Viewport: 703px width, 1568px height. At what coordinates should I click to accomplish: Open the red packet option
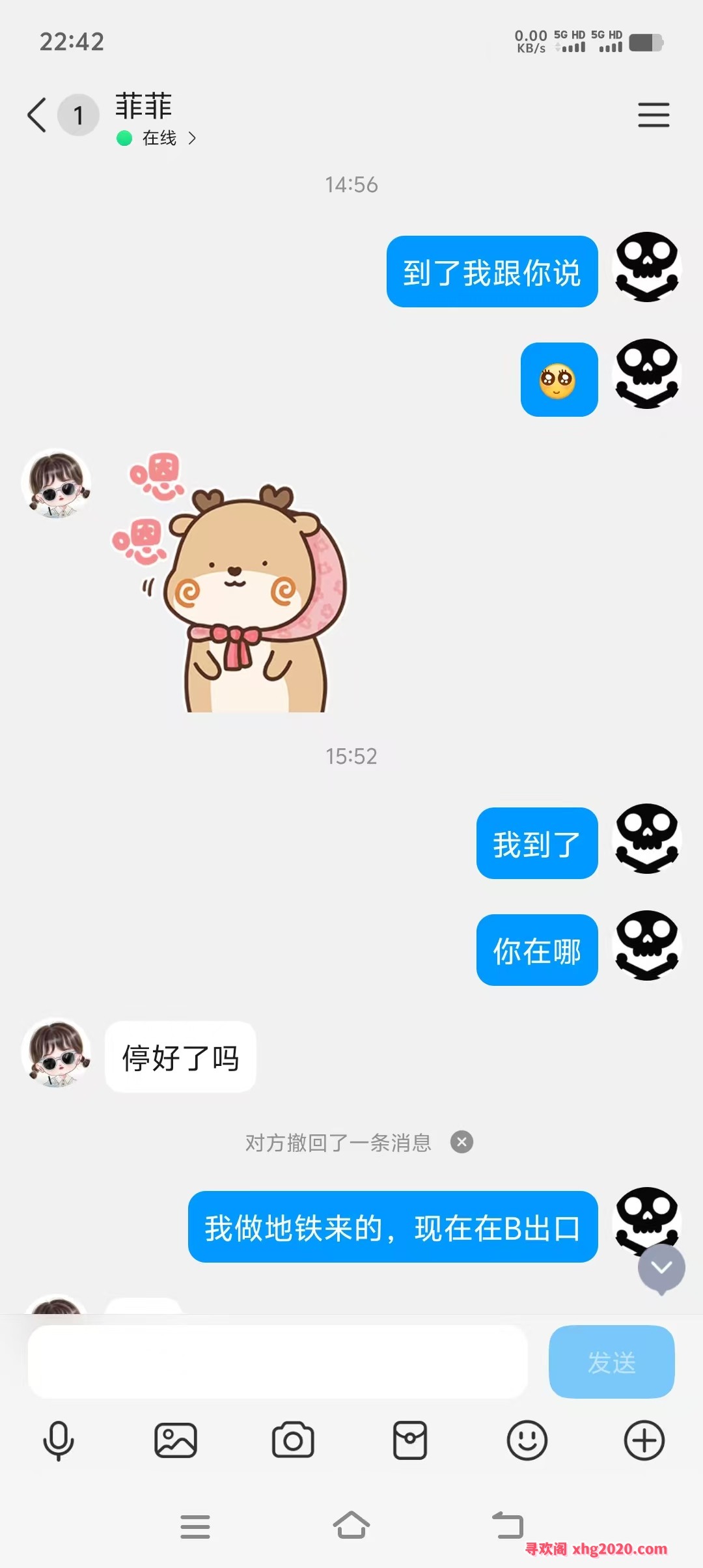click(410, 1440)
